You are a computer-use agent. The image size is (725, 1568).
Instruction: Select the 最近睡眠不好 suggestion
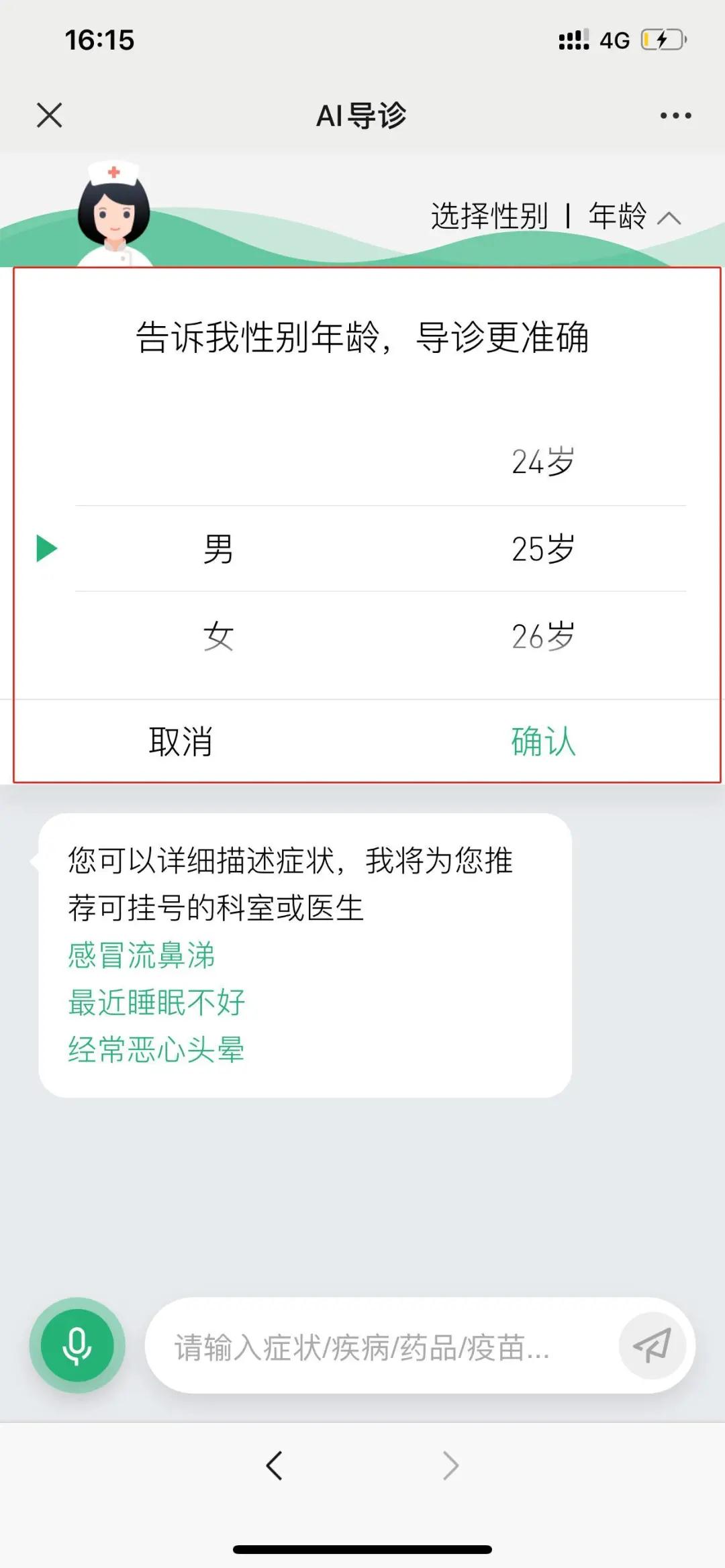pos(156,1002)
